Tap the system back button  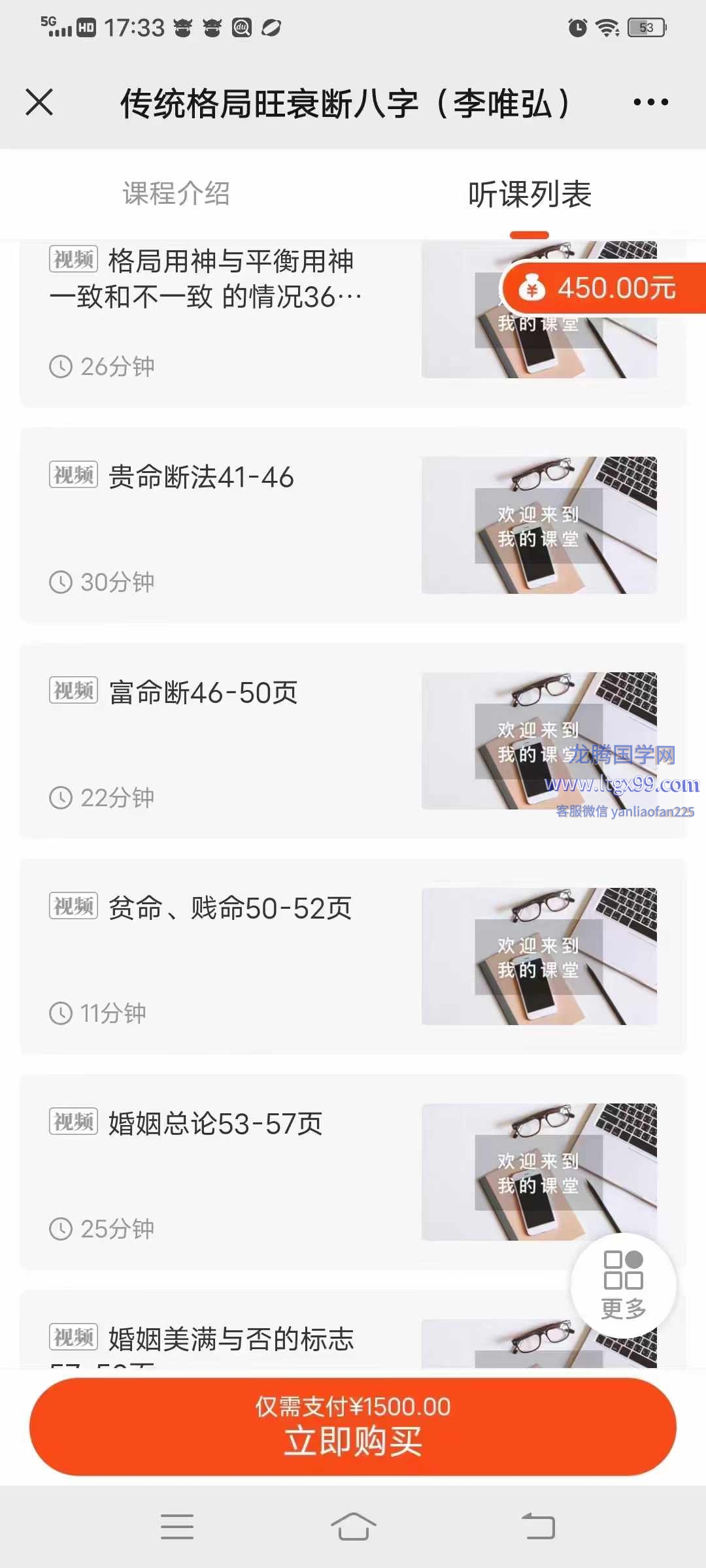(538, 1527)
